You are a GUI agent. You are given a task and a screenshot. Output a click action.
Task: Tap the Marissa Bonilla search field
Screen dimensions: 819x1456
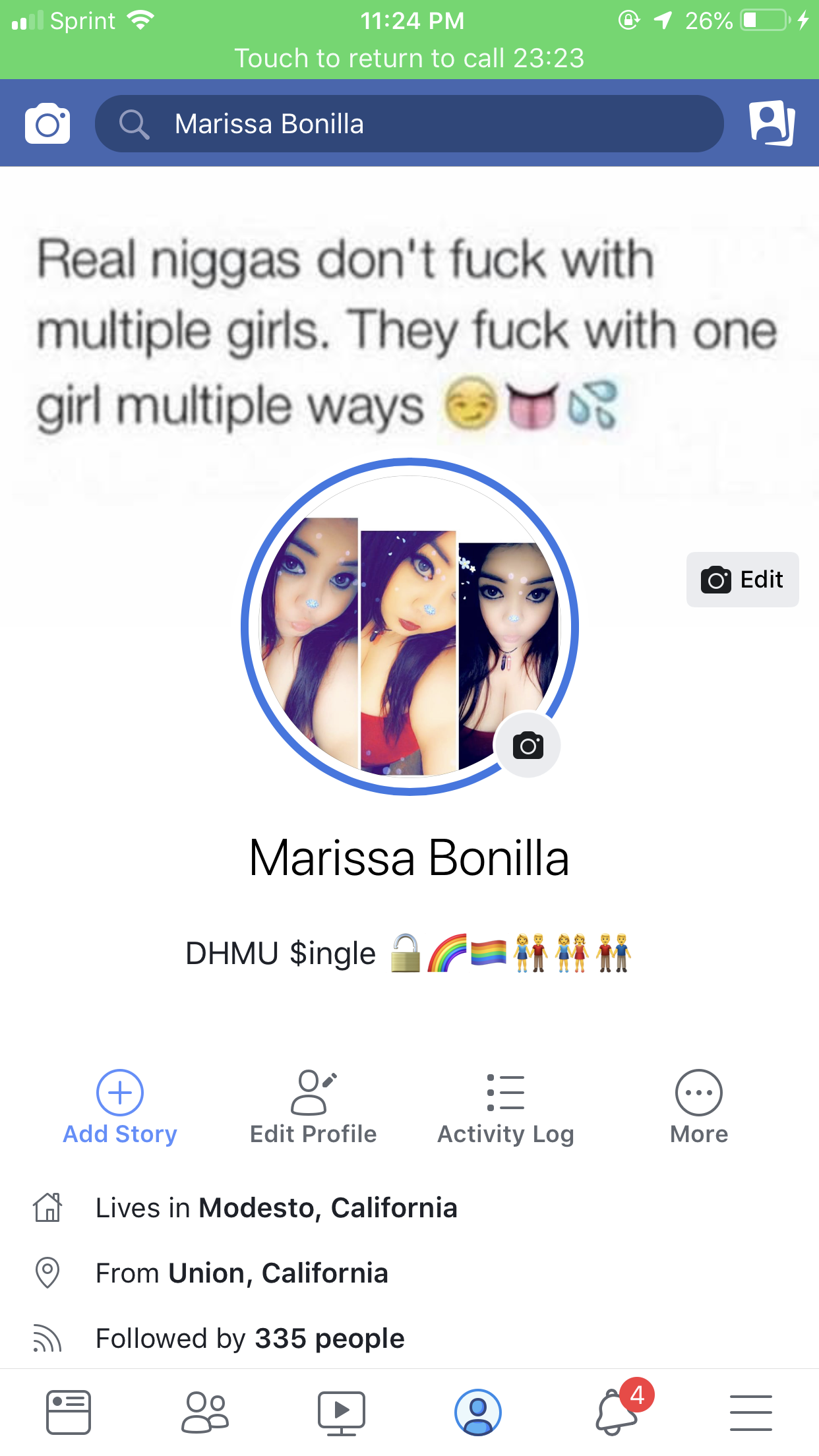(409, 124)
